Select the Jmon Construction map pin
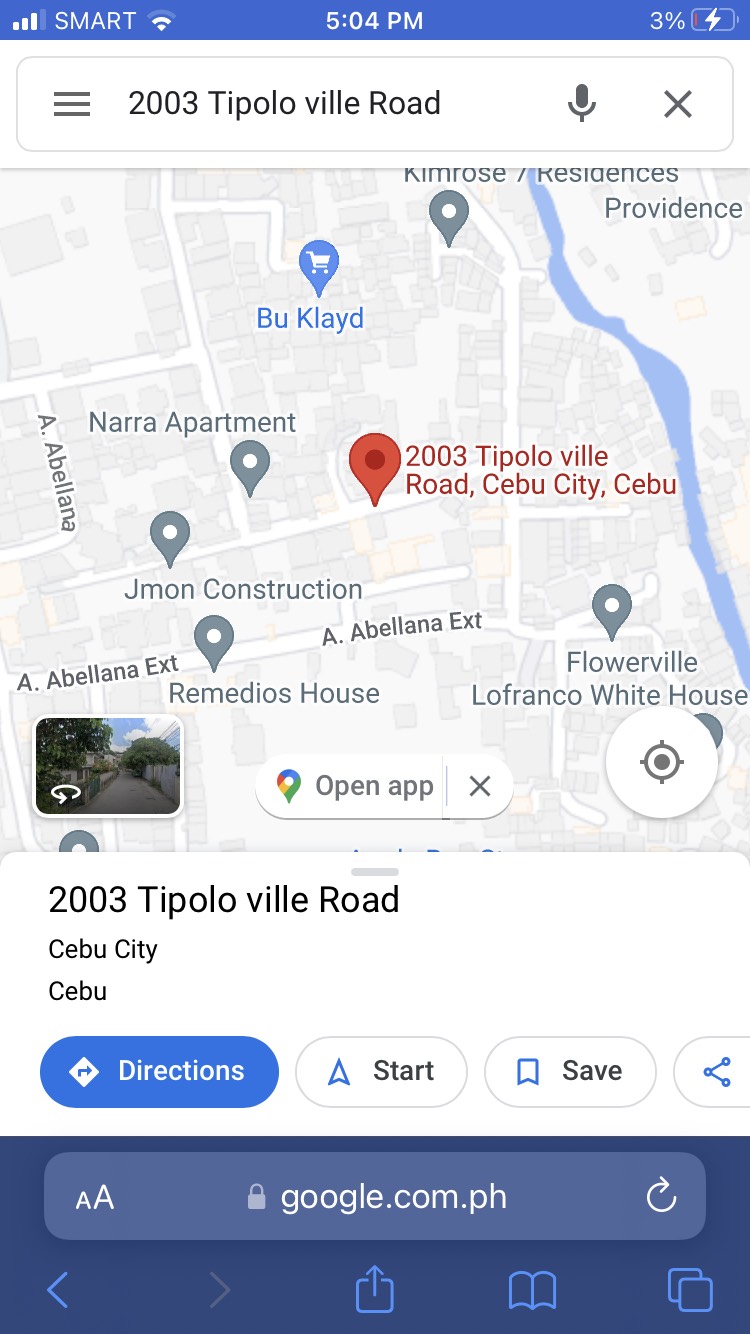The image size is (750, 1334). click(x=170, y=537)
